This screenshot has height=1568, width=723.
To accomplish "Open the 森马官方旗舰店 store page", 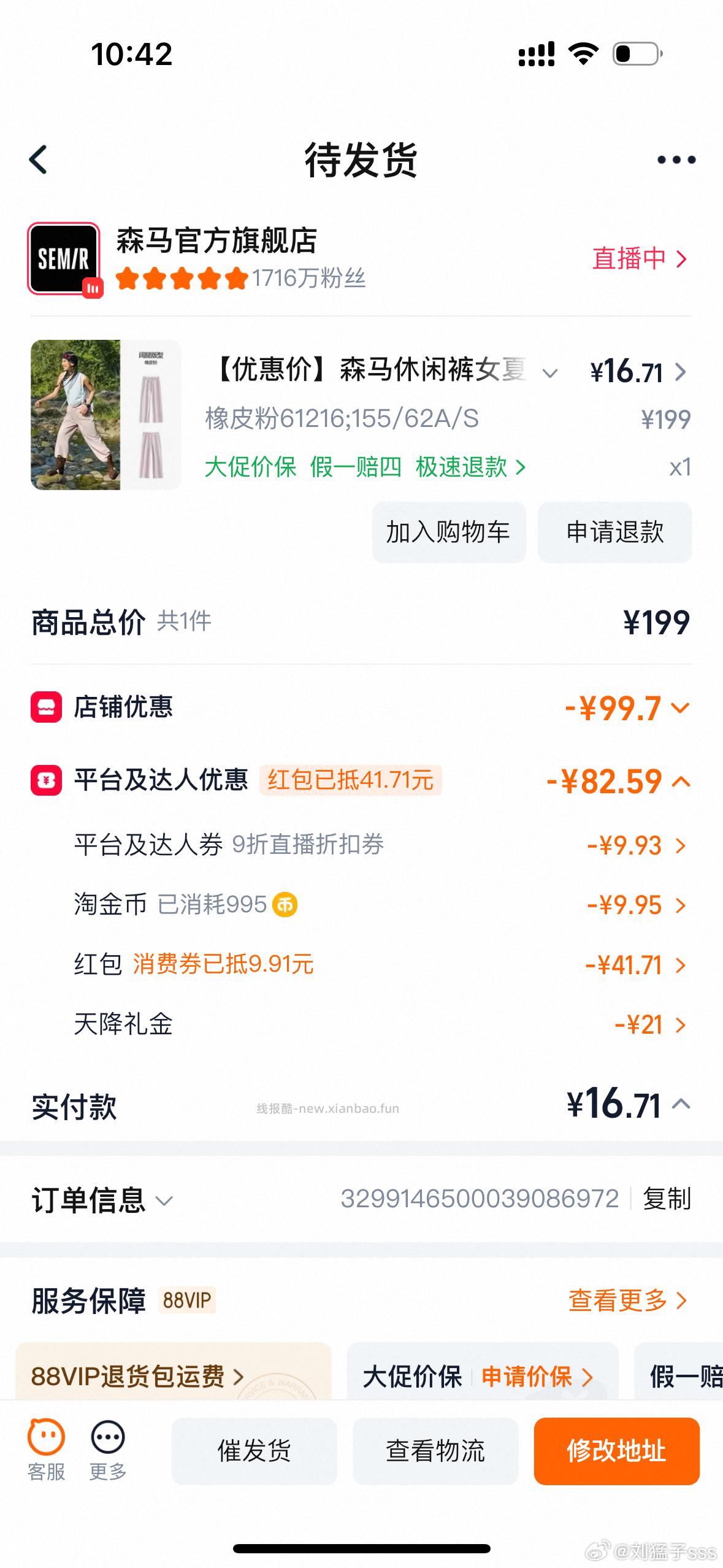I will coord(216,241).
